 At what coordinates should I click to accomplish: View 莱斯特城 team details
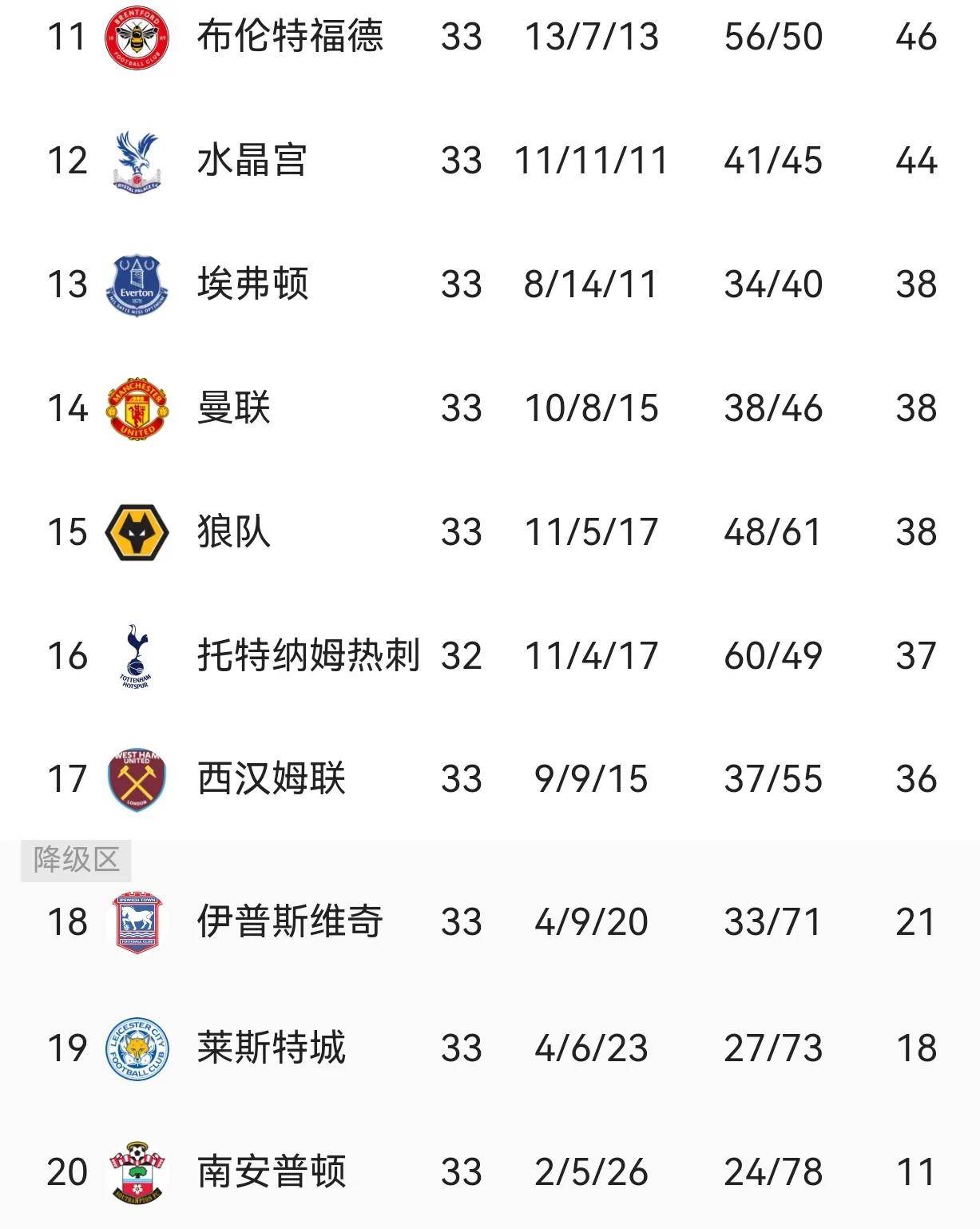[272, 1048]
